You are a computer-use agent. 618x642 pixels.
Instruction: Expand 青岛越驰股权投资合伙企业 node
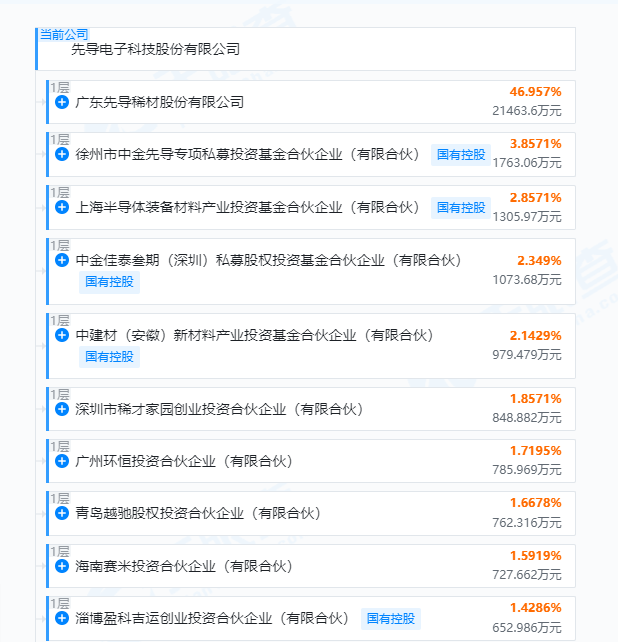62,513
